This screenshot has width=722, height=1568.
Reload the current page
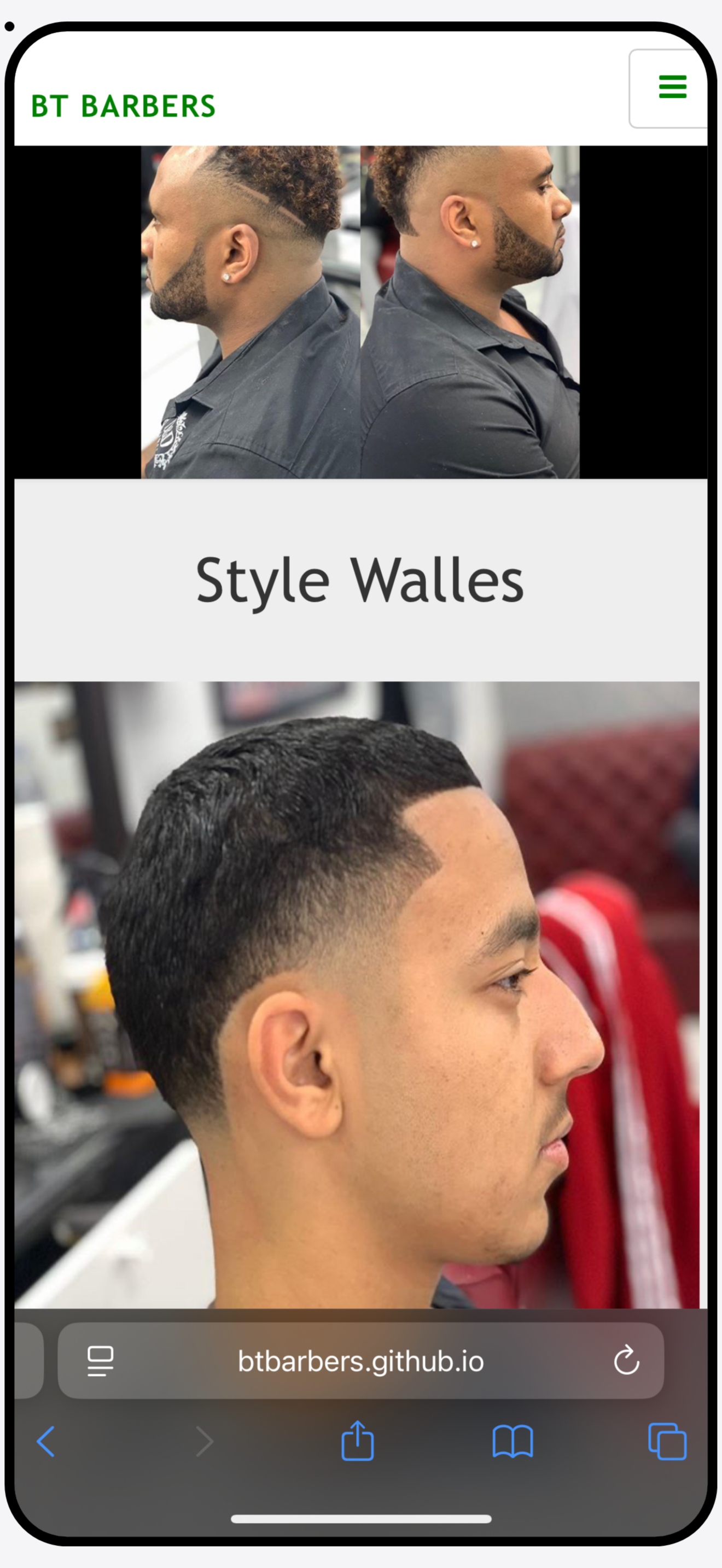(626, 1361)
